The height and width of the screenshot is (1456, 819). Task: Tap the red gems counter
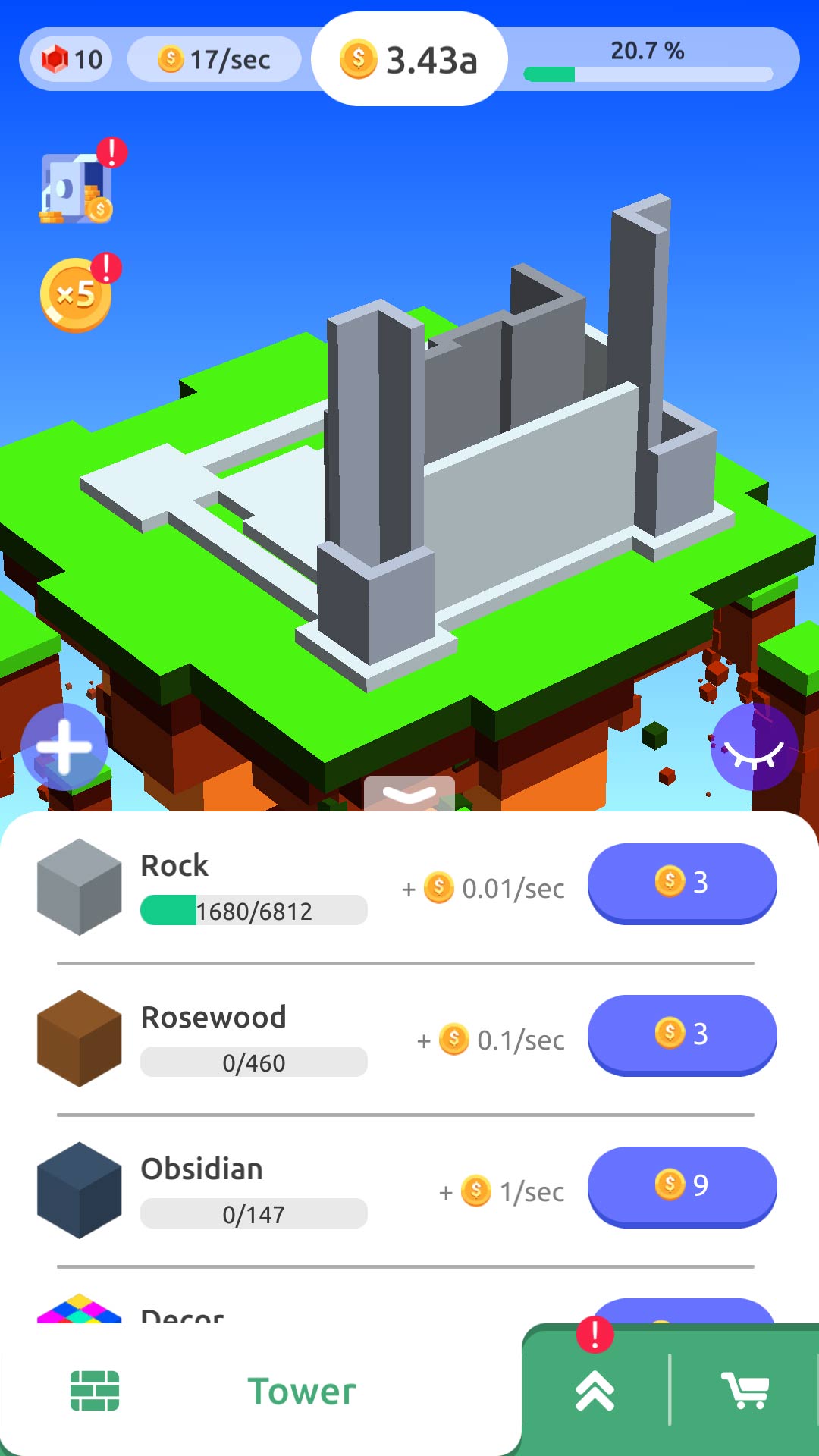[72, 59]
